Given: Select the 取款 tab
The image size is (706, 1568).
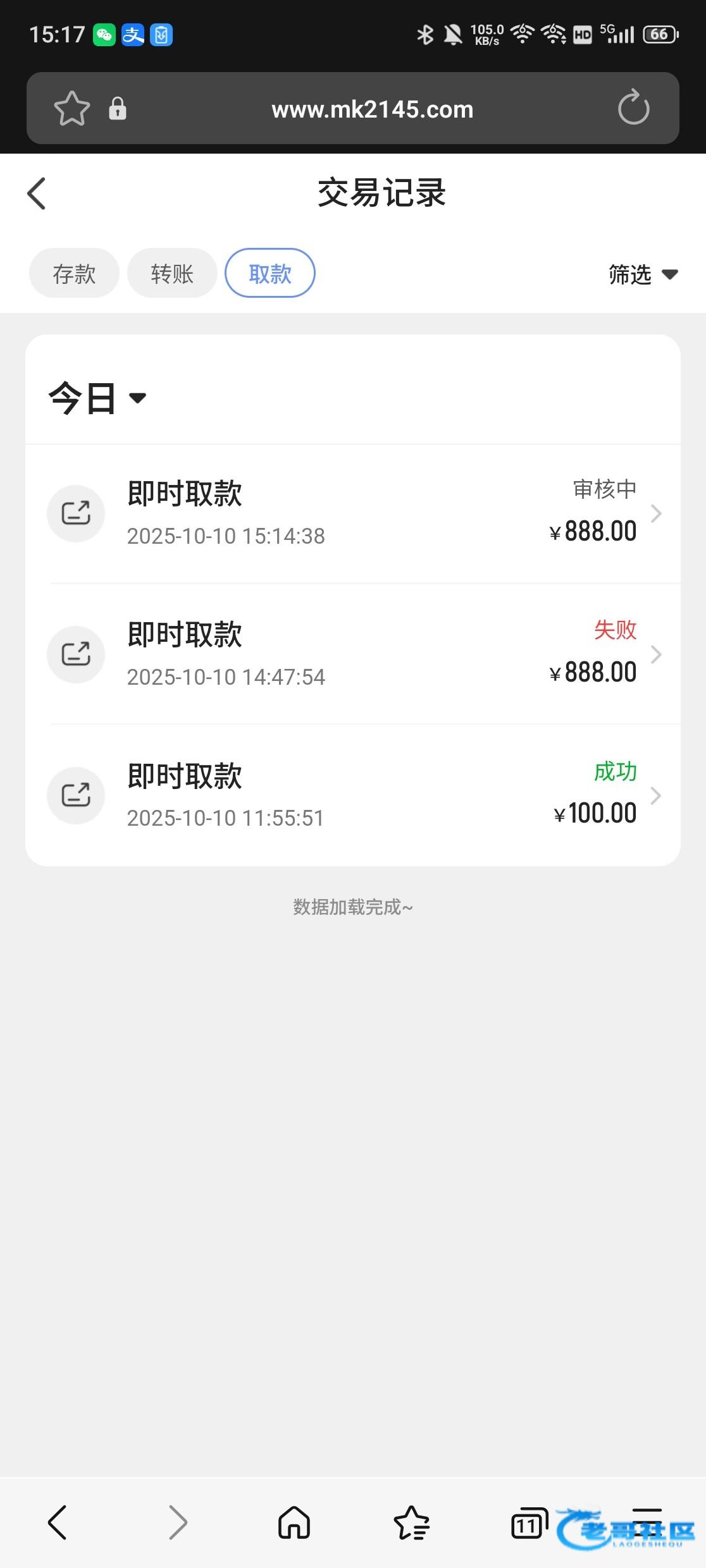Looking at the screenshot, I should click(270, 274).
